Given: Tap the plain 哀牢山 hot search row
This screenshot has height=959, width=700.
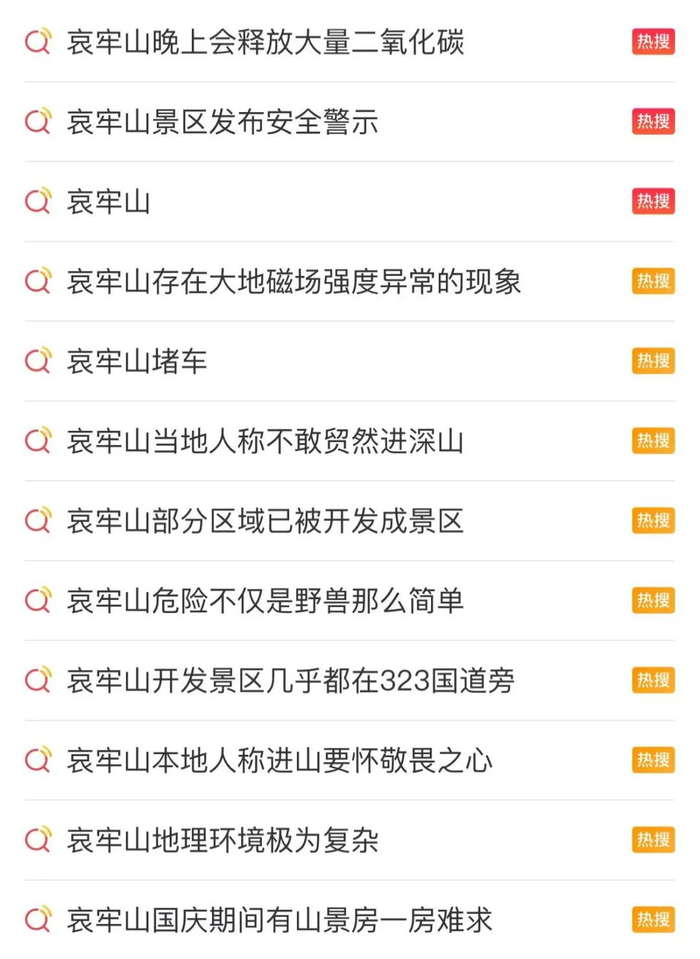Looking at the screenshot, I should (108, 202).
